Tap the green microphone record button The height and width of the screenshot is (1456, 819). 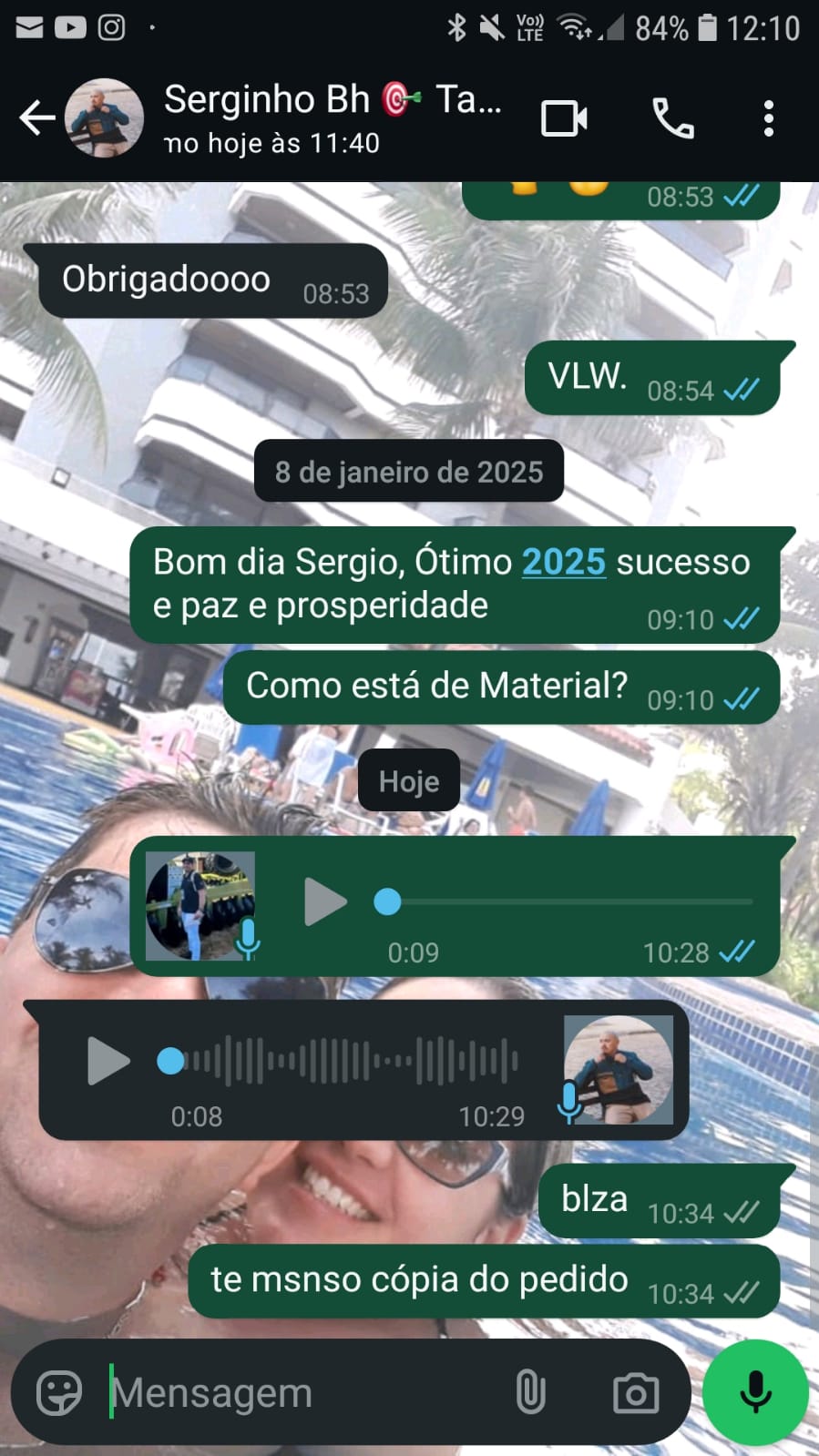tap(755, 1393)
